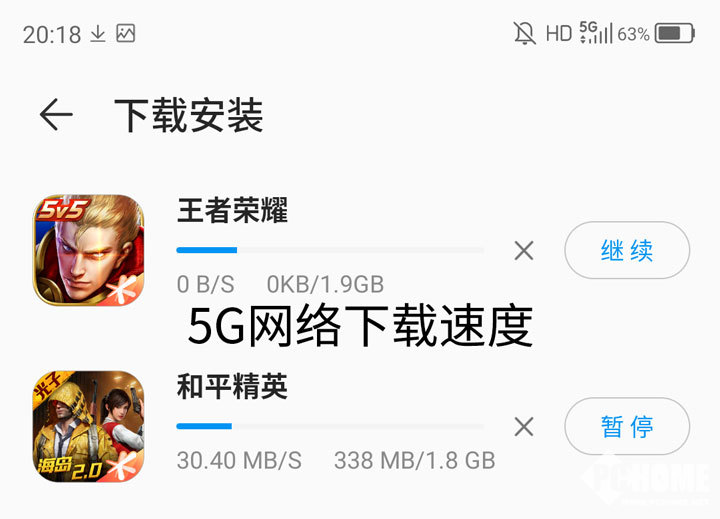This screenshot has height=519, width=720.
Task: Resume the 王者荣耀 download with 继续
Action: point(627,250)
